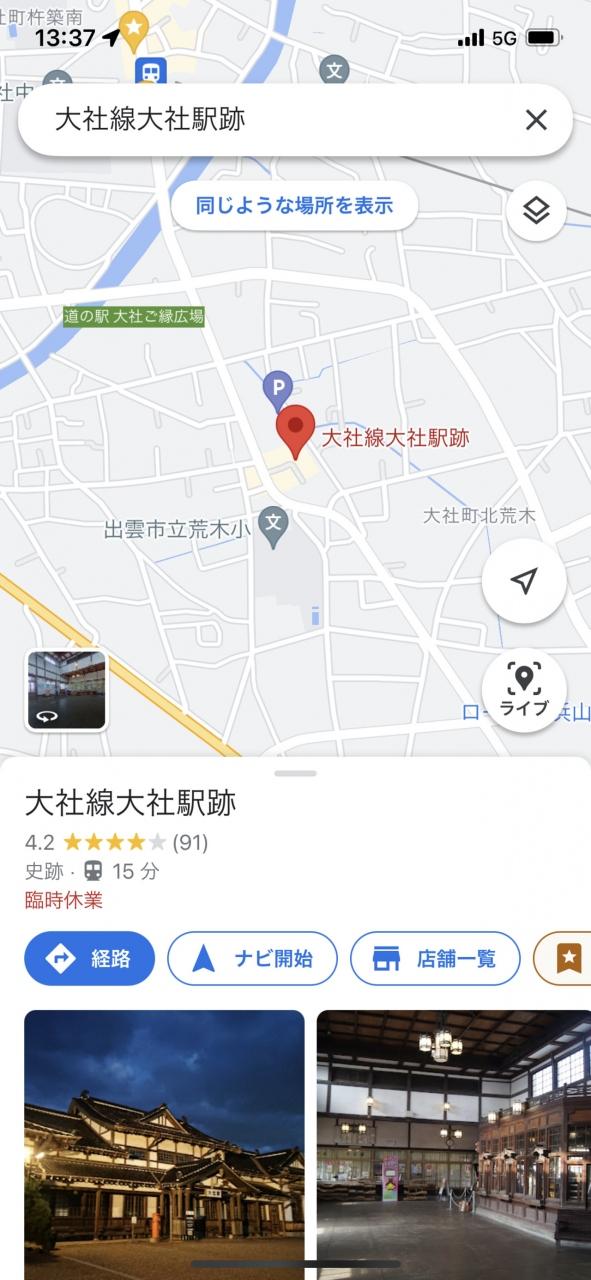Open the Street View thumbnail
Image resolution: width=591 pixels, height=1280 pixels.
[66, 690]
